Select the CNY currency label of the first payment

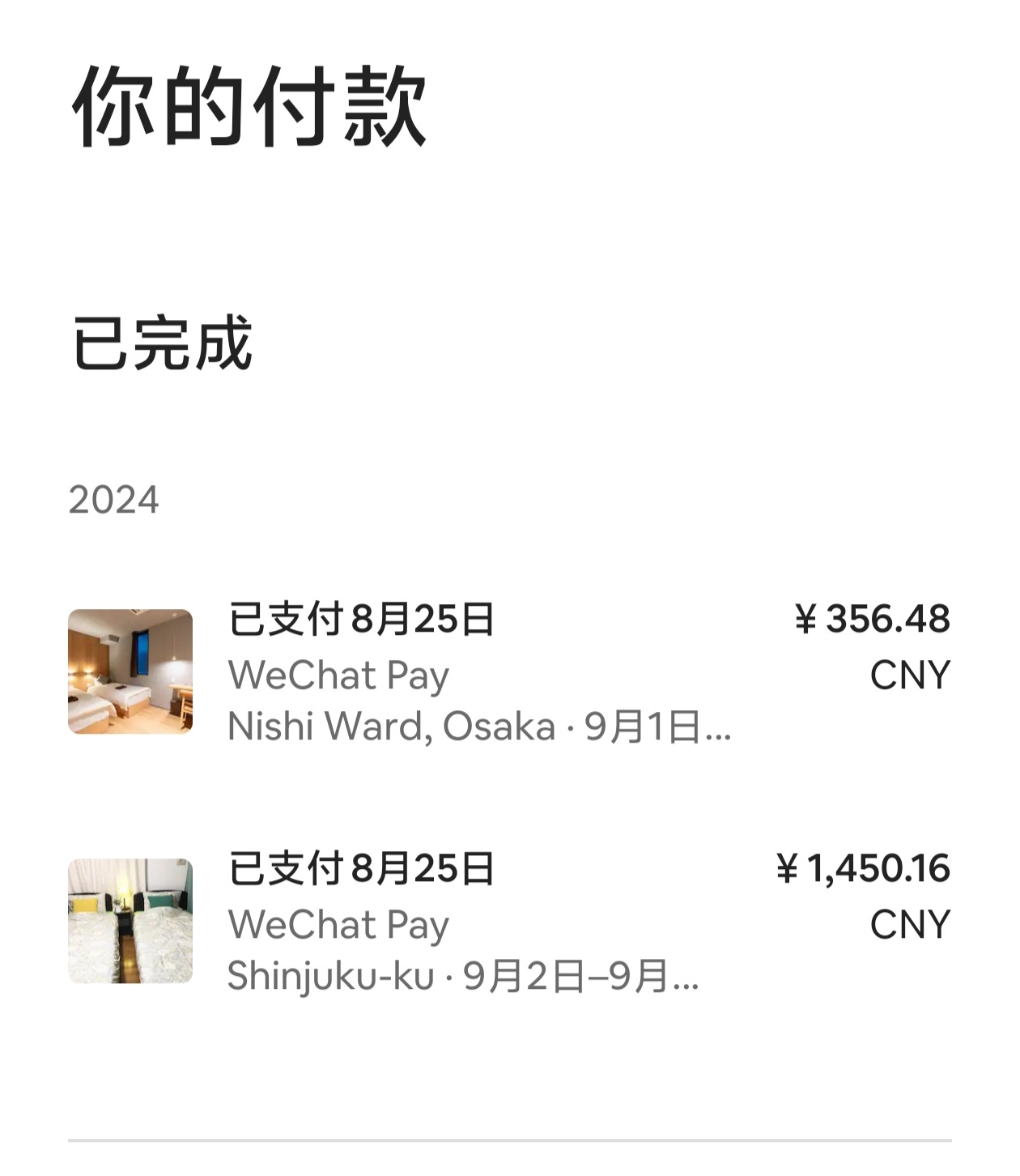click(x=909, y=674)
